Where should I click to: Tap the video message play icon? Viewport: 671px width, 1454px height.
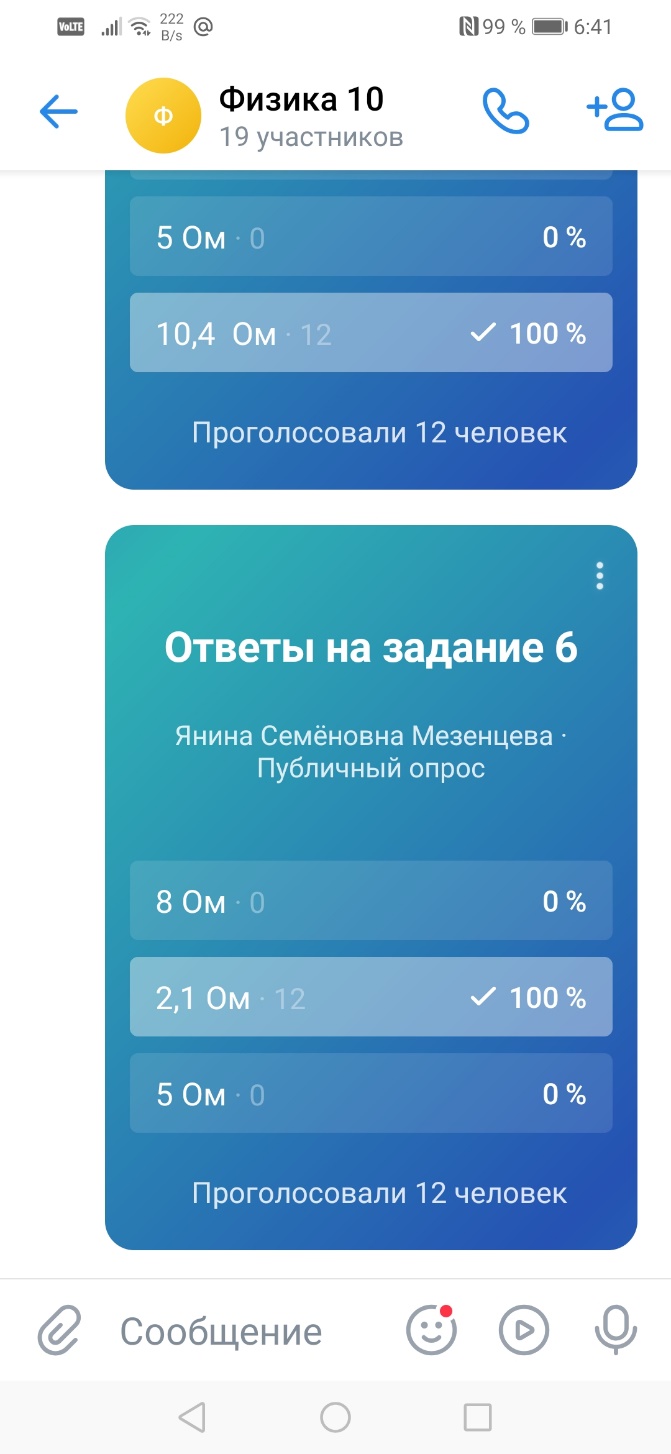[x=523, y=1331]
